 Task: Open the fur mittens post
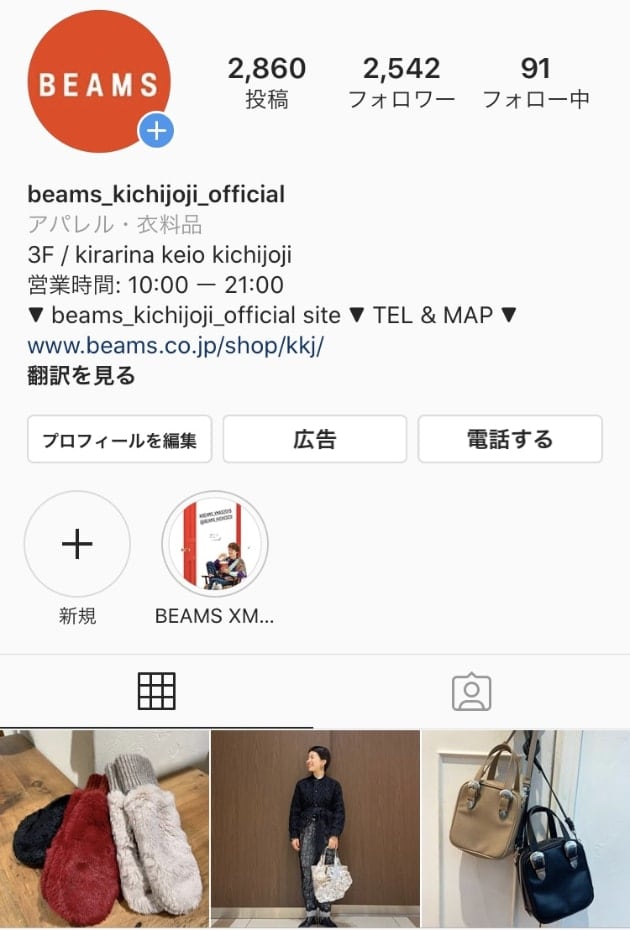tap(104, 829)
